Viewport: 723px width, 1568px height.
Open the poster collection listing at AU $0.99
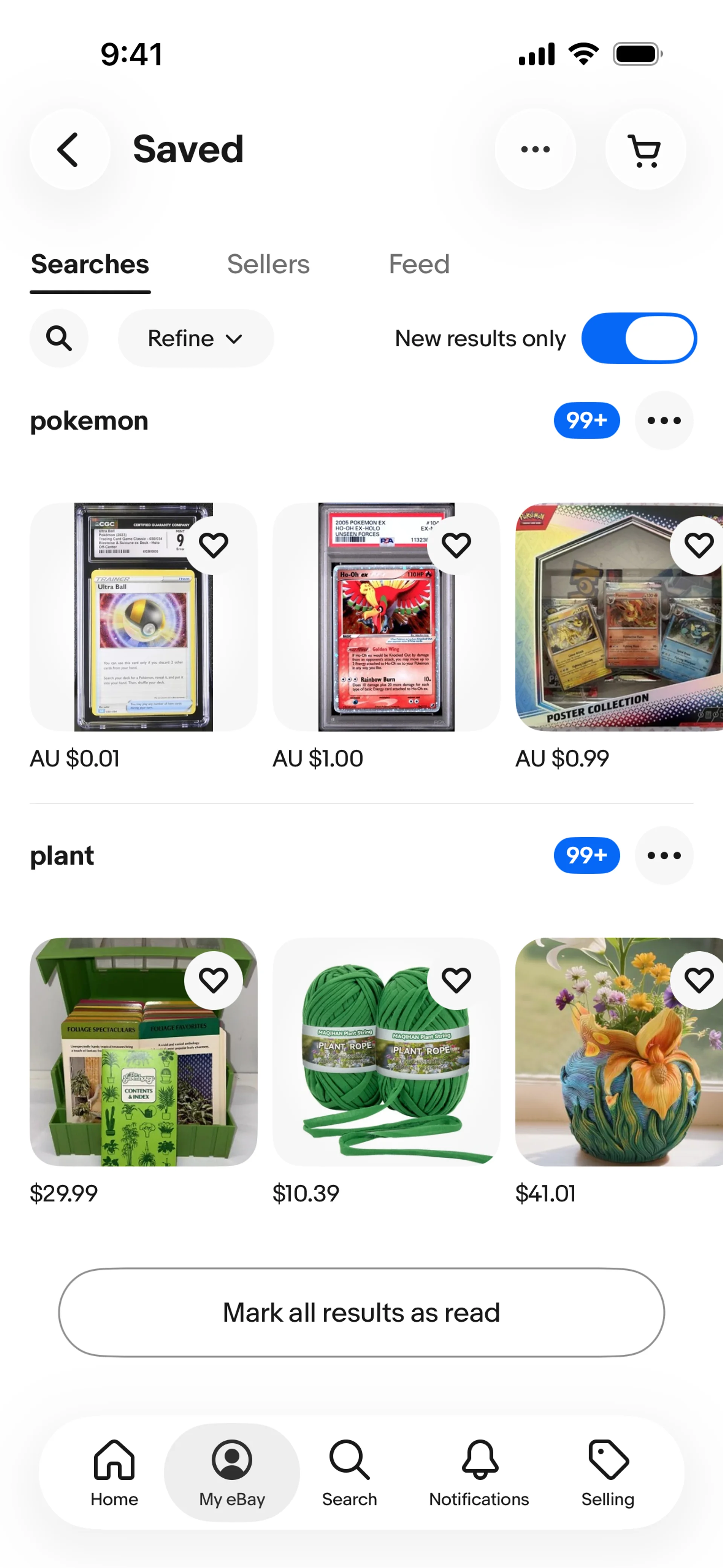tap(619, 617)
